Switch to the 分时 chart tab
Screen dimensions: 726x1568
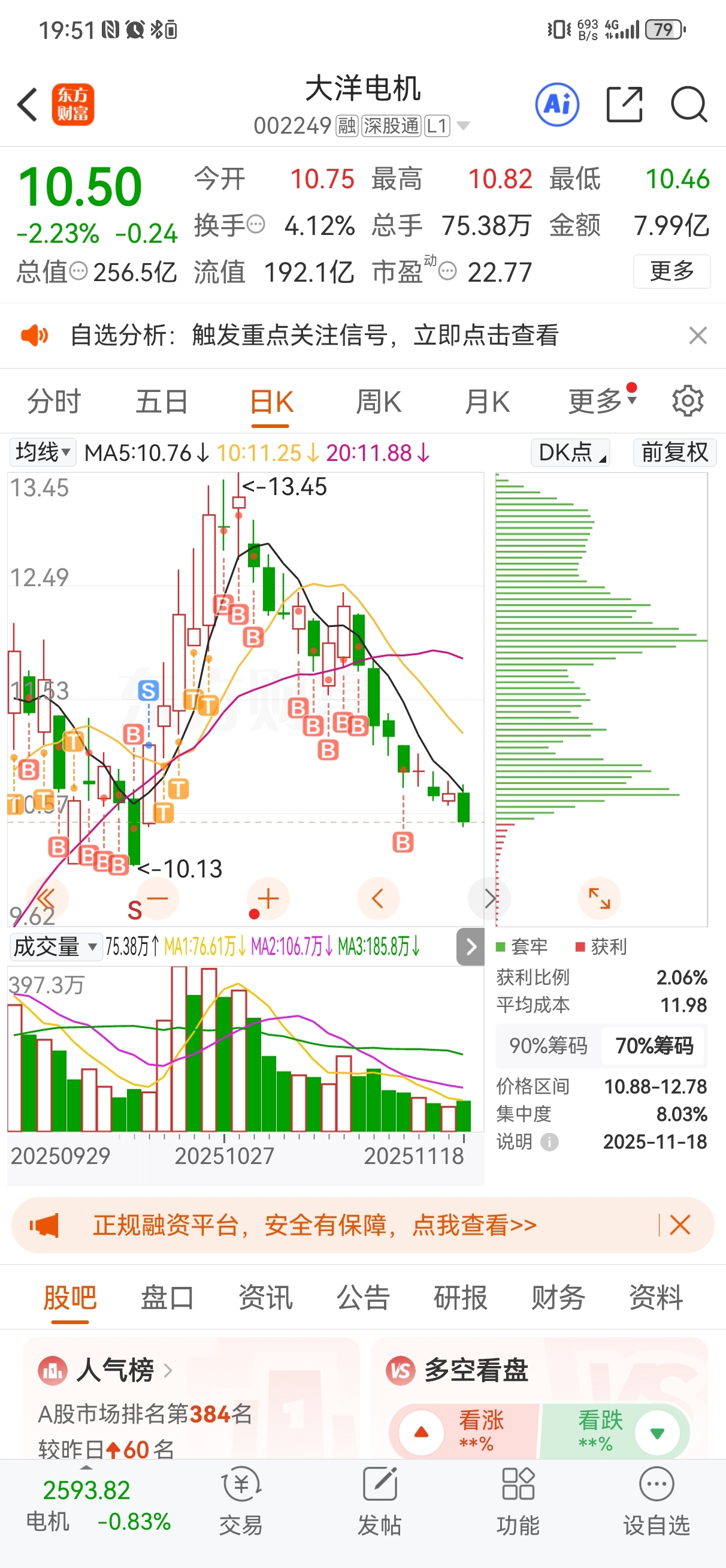point(53,402)
